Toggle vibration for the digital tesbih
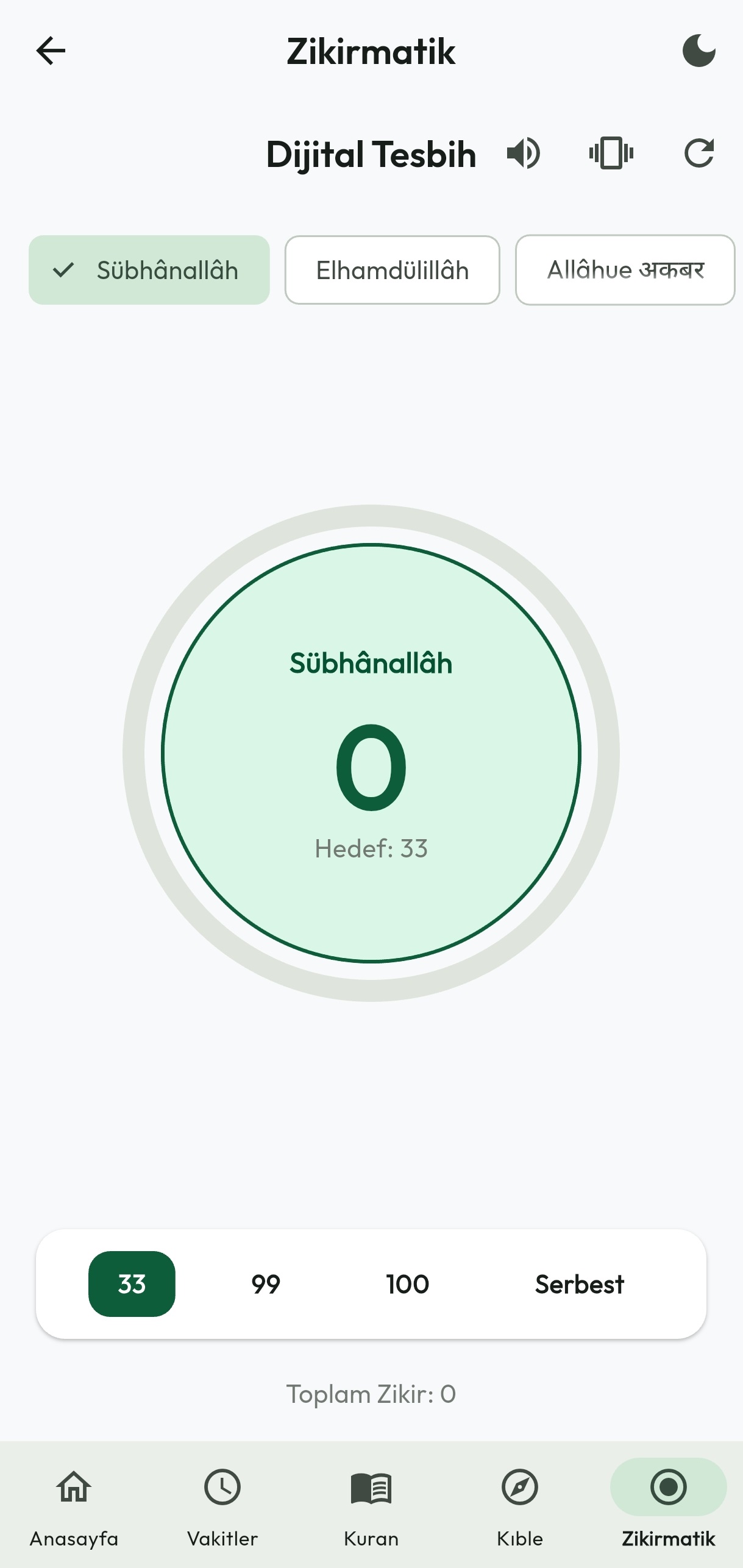This screenshot has height=1568, width=743. (x=611, y=153)
